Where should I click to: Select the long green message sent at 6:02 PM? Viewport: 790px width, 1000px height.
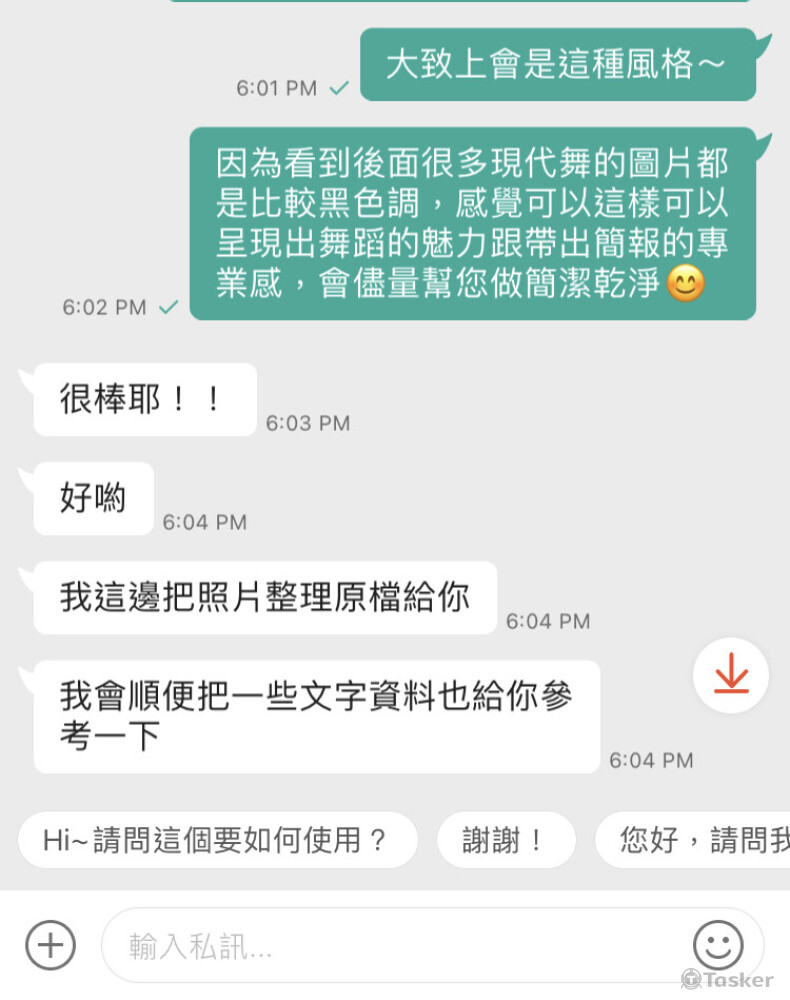click(470, 226)
